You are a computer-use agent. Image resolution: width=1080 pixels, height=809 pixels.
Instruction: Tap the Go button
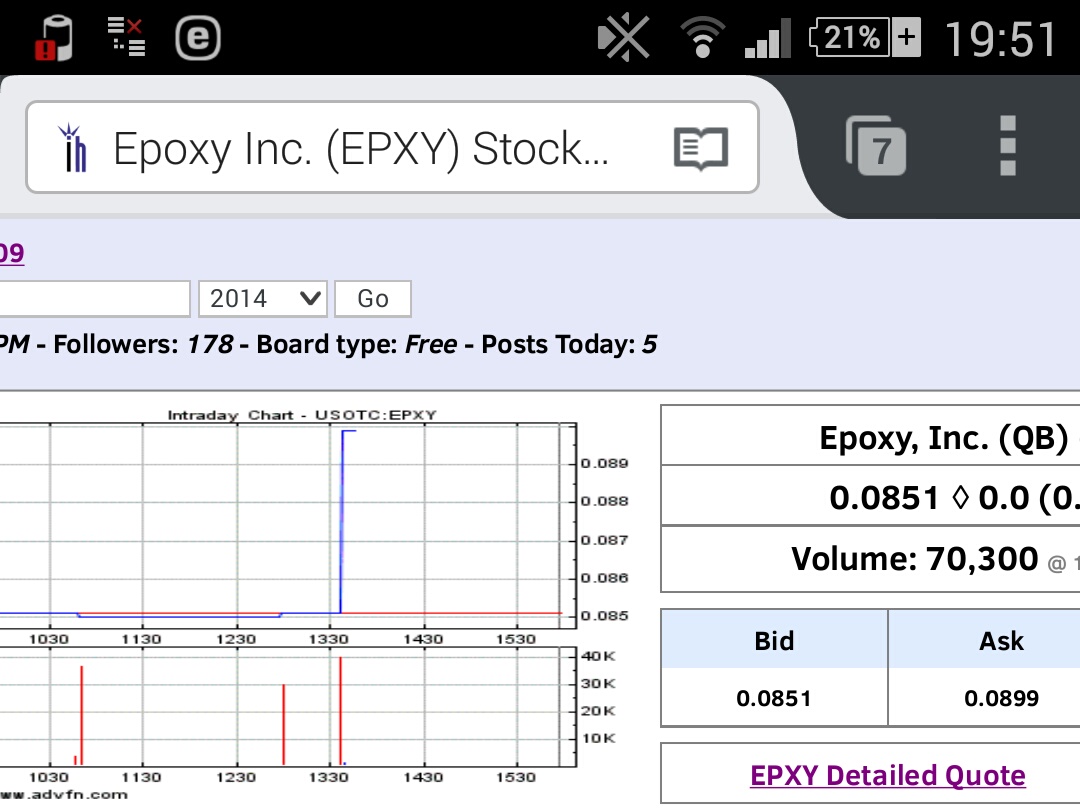pyautogui.click(x=372, y=298)
